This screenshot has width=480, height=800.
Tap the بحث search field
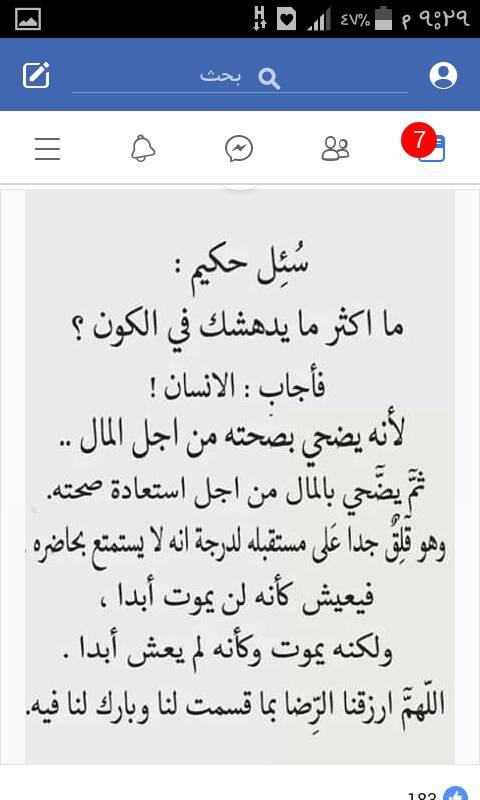[240, 77]
